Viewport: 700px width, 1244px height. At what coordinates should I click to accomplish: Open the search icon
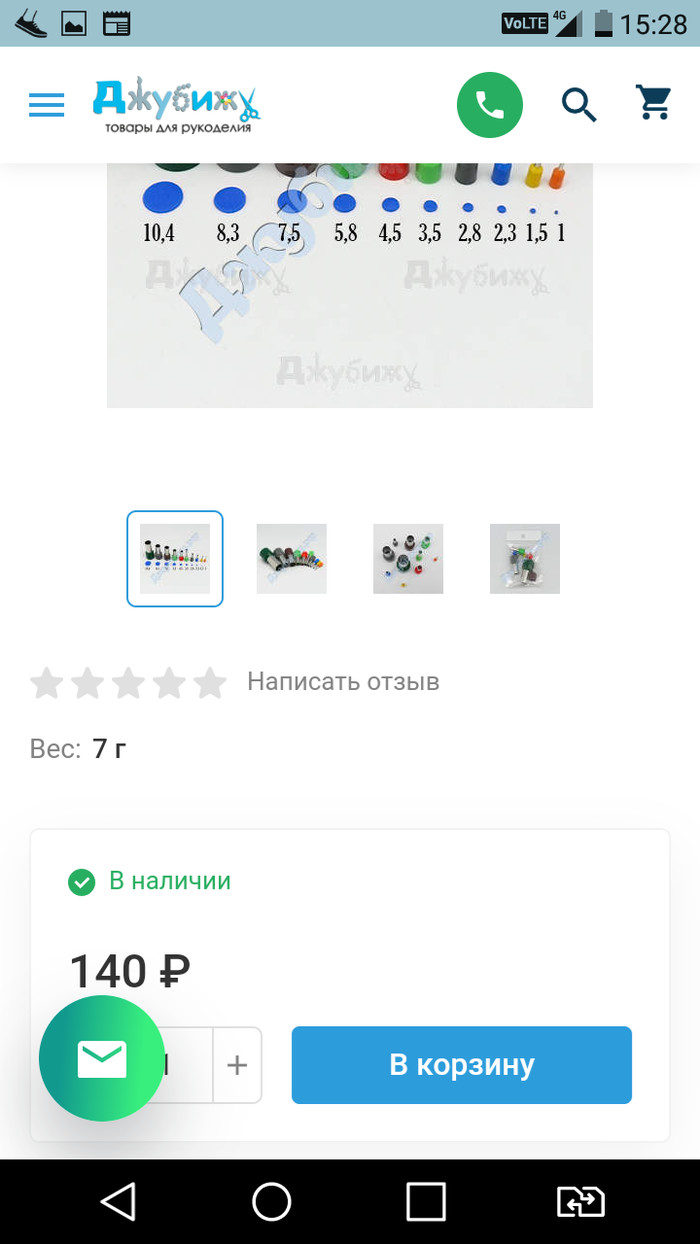coord(578,104)
